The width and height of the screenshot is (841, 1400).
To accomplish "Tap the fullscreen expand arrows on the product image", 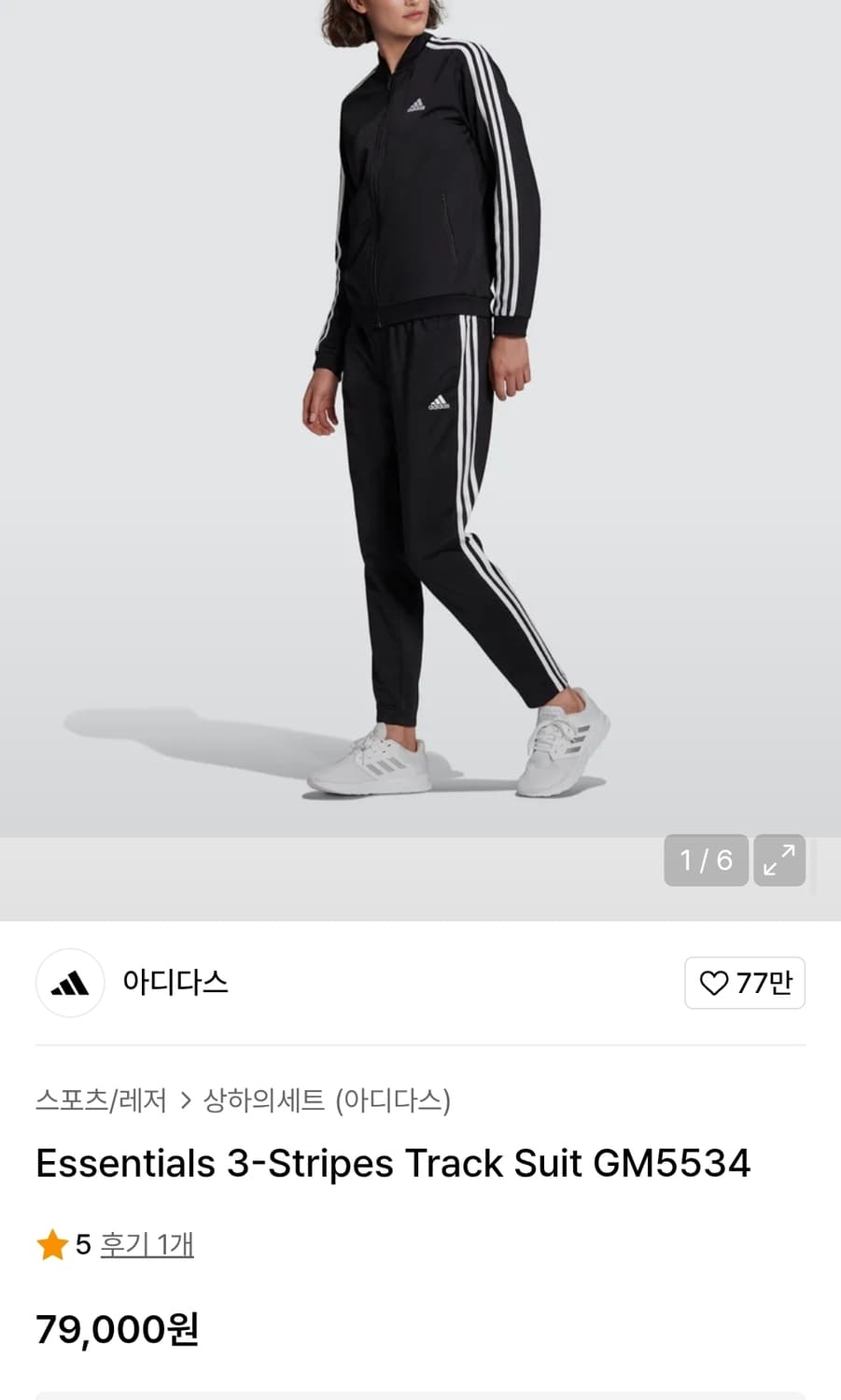I will pyautogui.click(x=779, y=861).
